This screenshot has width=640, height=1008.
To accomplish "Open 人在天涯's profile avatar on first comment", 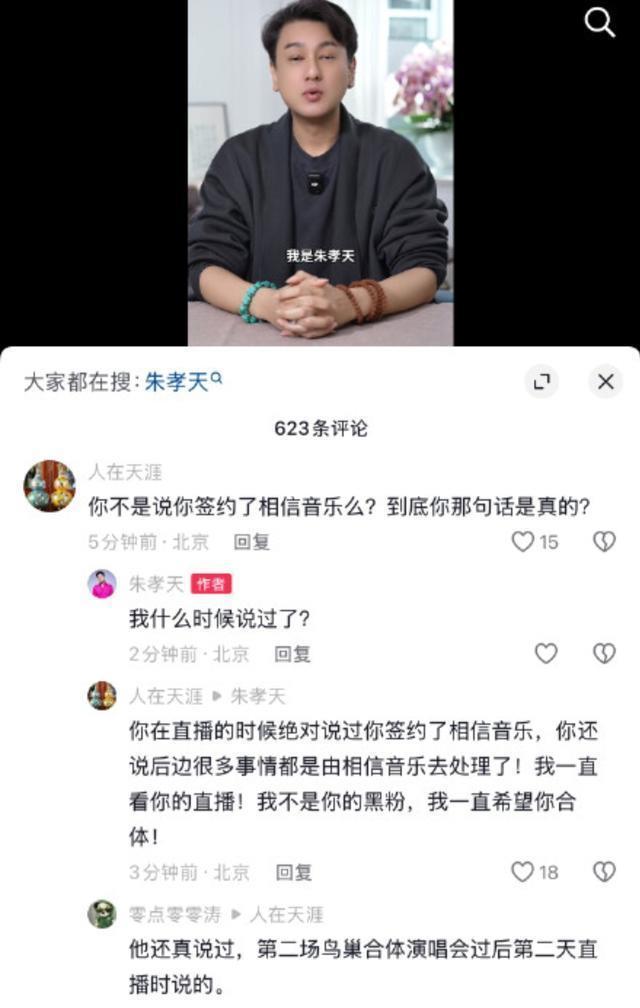I will point(49,486).
